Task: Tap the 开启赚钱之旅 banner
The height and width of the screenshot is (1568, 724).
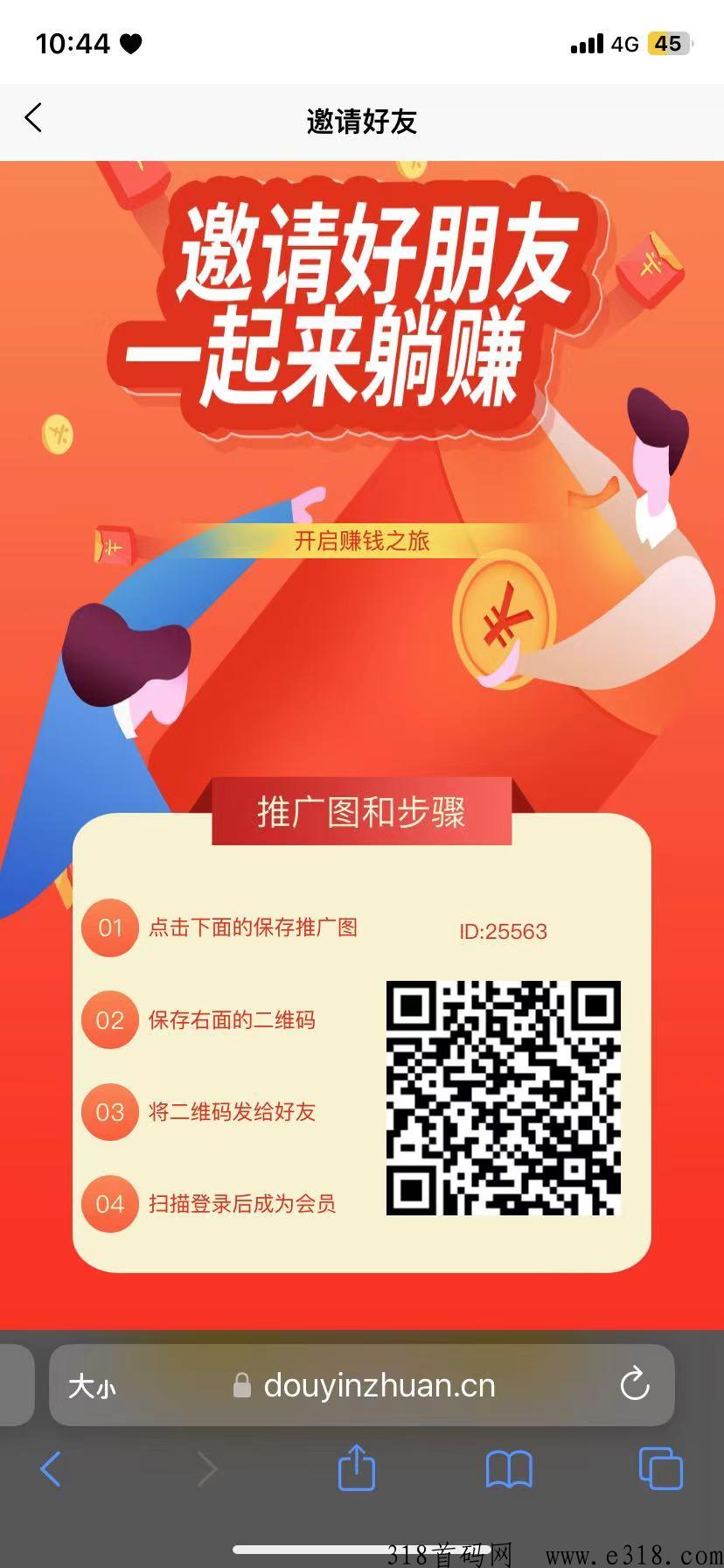Action: tap(362, 541)
